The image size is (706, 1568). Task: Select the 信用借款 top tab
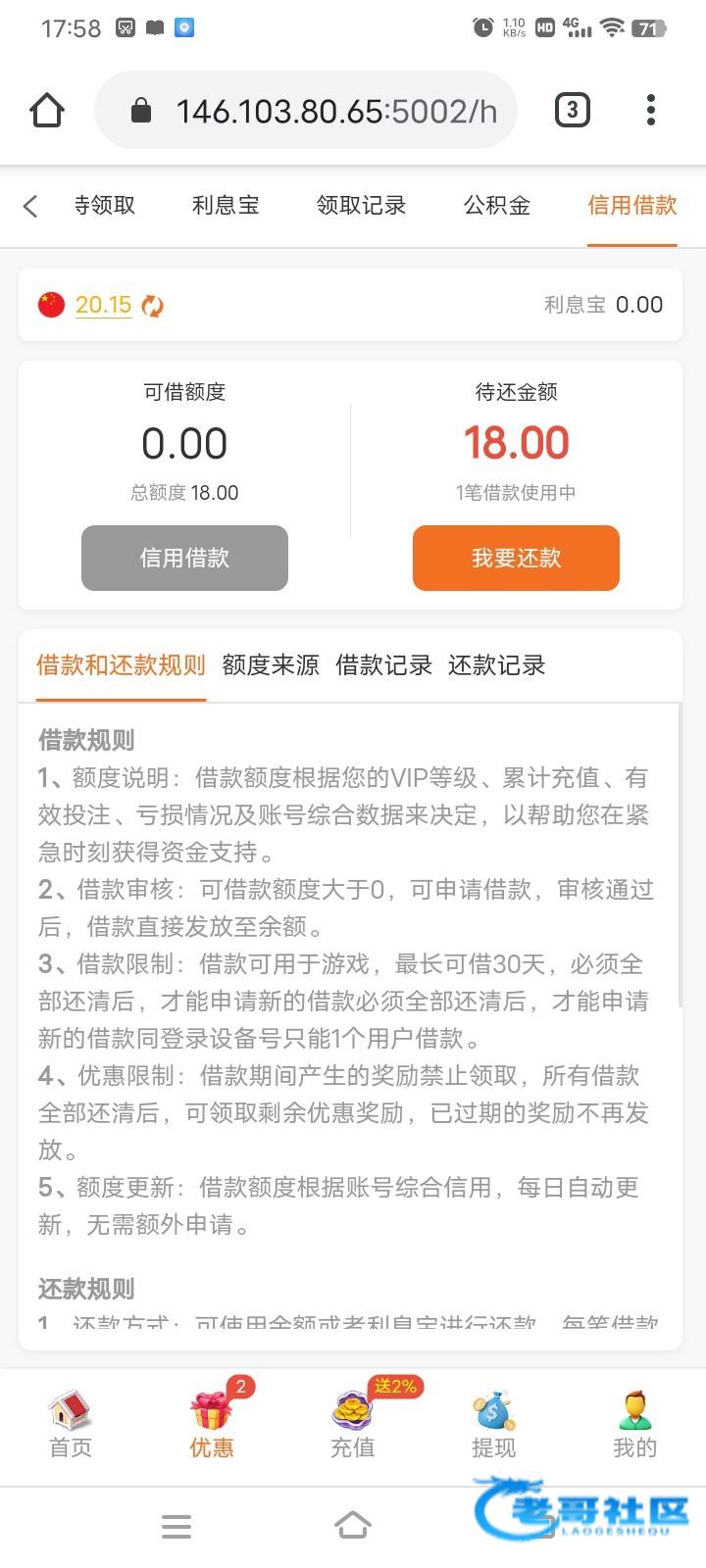coord(631,206)
